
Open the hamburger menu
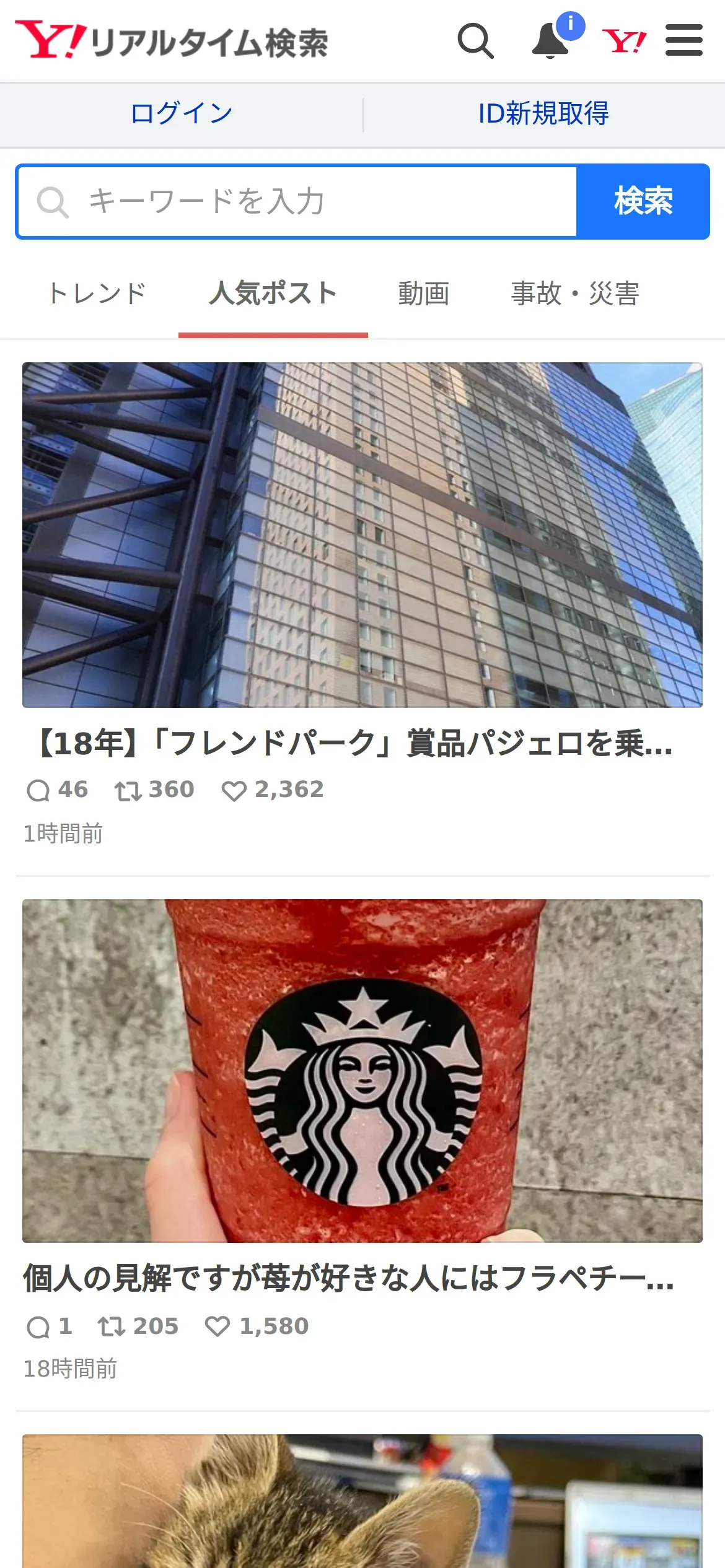683,40
